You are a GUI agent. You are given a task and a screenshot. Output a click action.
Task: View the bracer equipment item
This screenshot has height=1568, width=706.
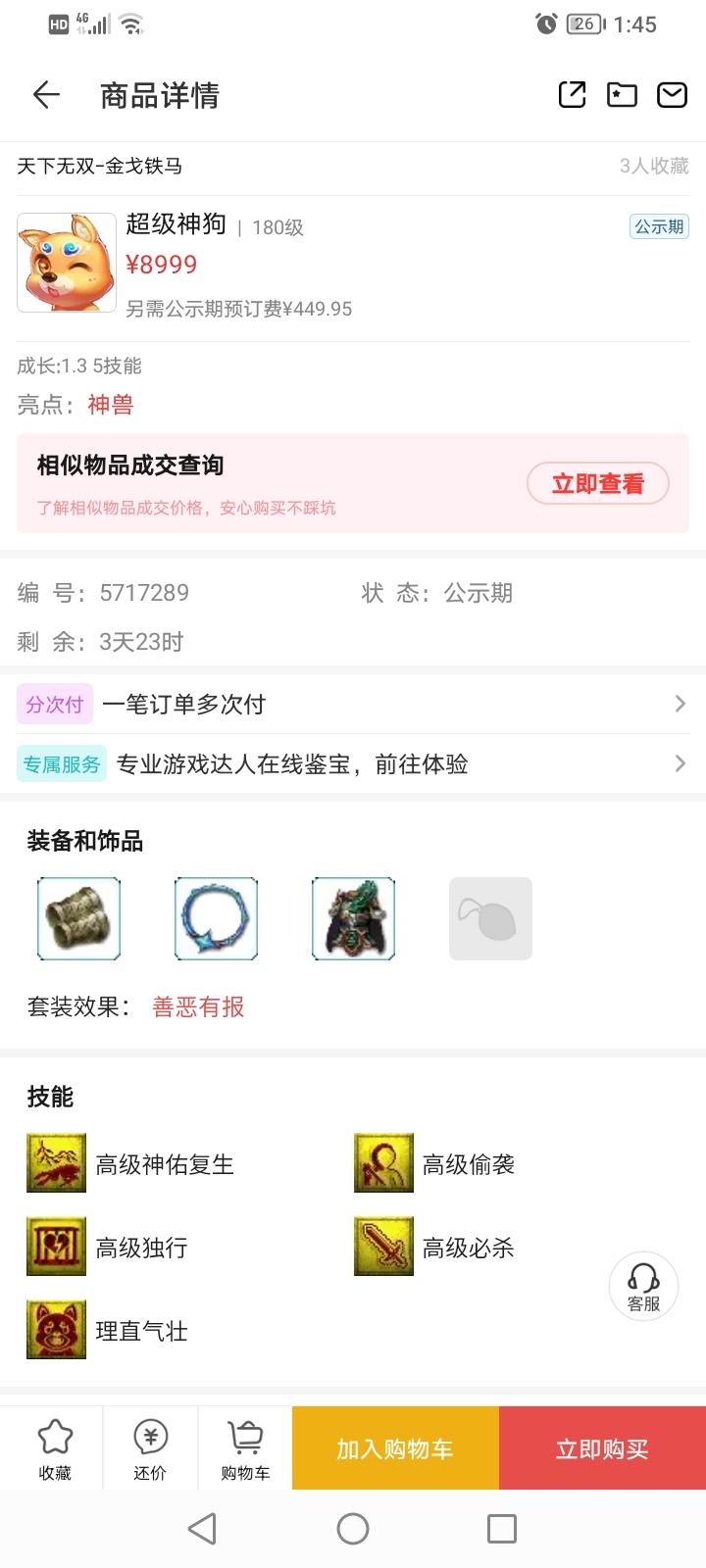[x=78, y=918]
